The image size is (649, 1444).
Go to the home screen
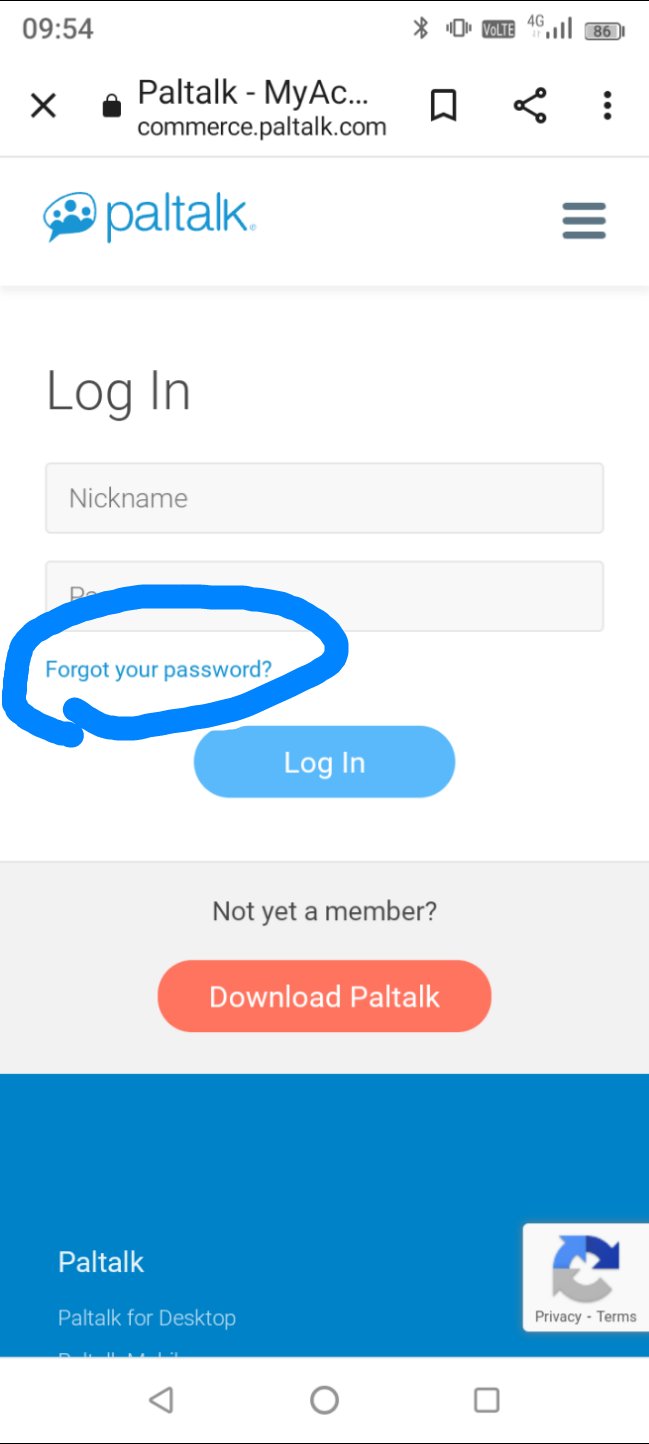coord(324,1400)
